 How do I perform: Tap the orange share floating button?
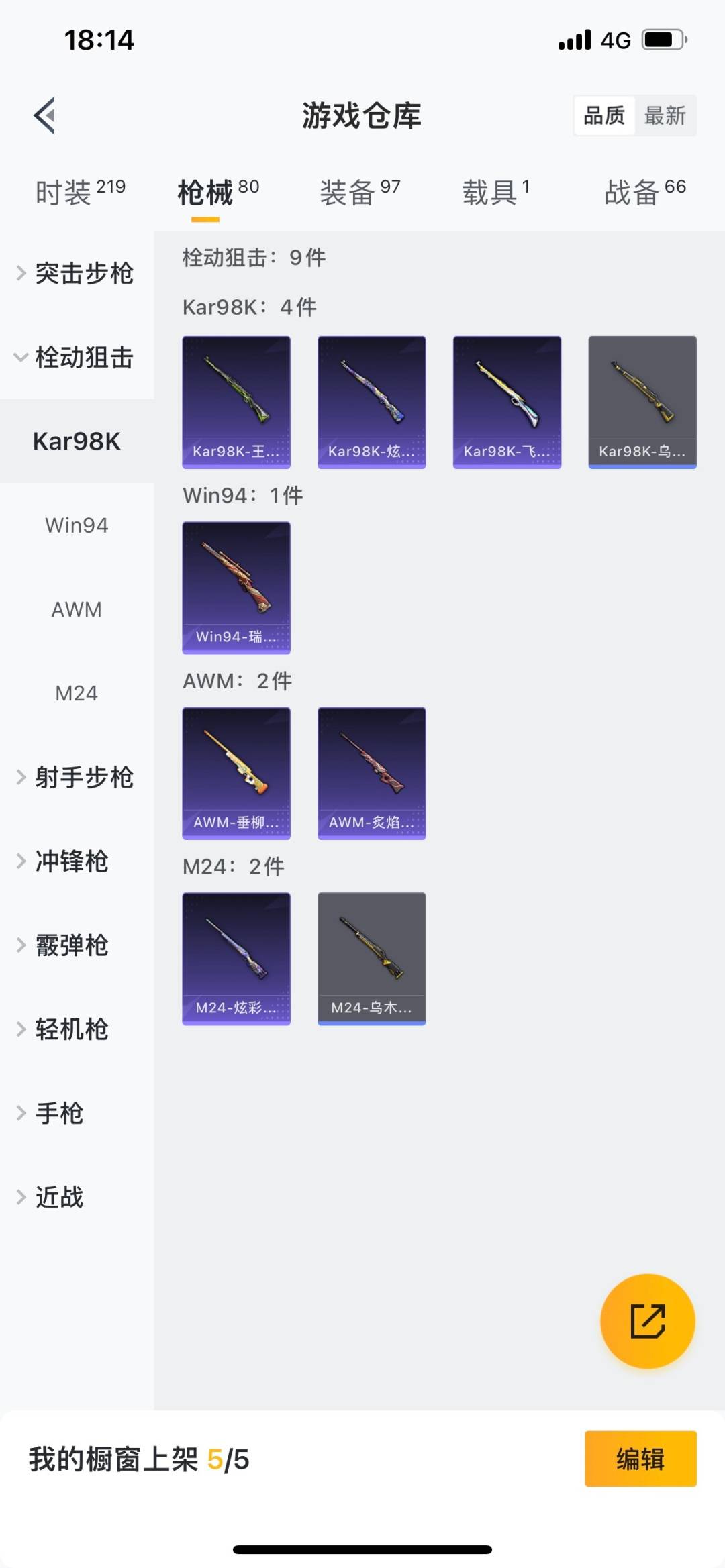647,1321
